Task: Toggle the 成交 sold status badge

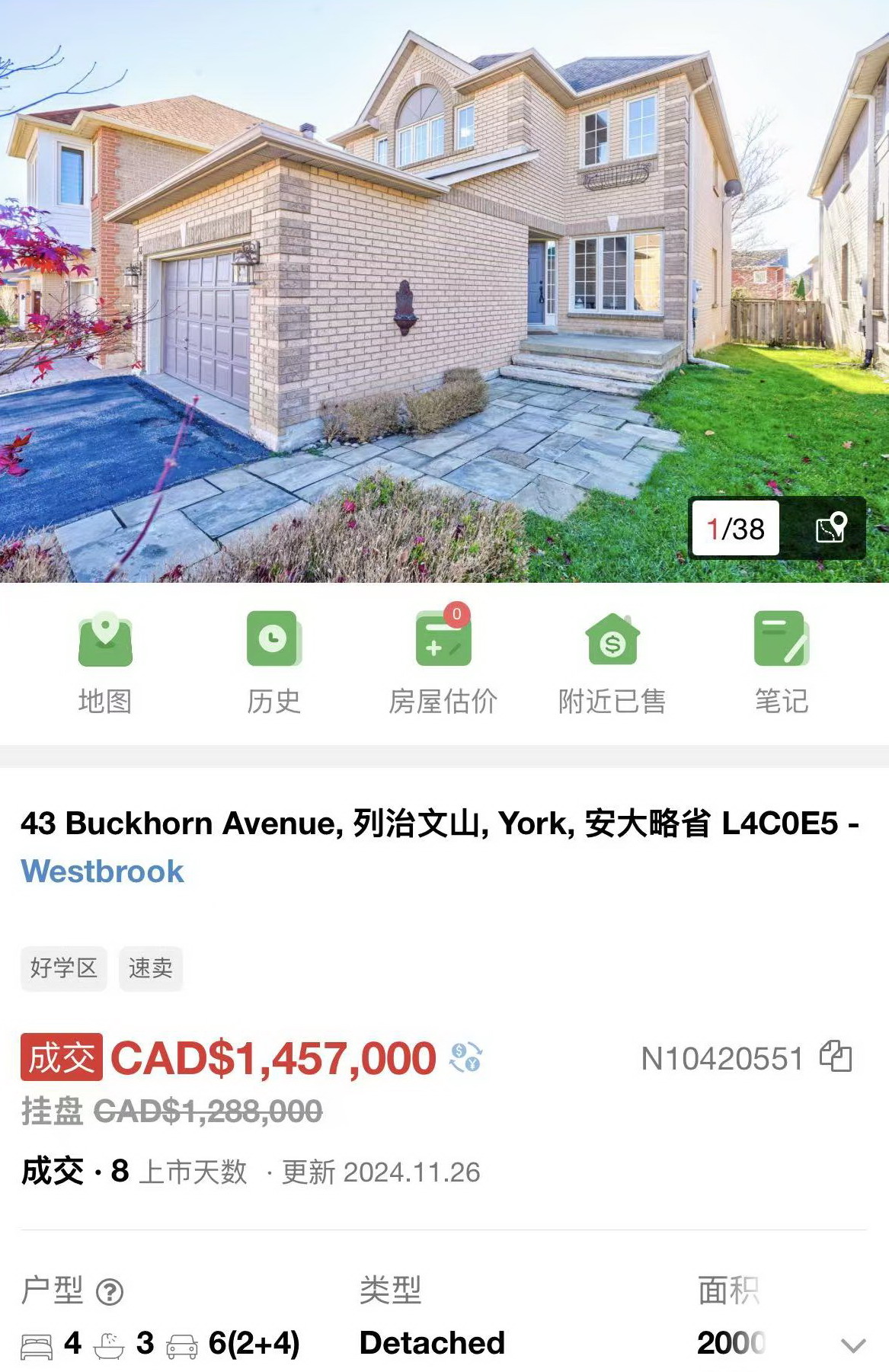Action: tap(63, 1058)
